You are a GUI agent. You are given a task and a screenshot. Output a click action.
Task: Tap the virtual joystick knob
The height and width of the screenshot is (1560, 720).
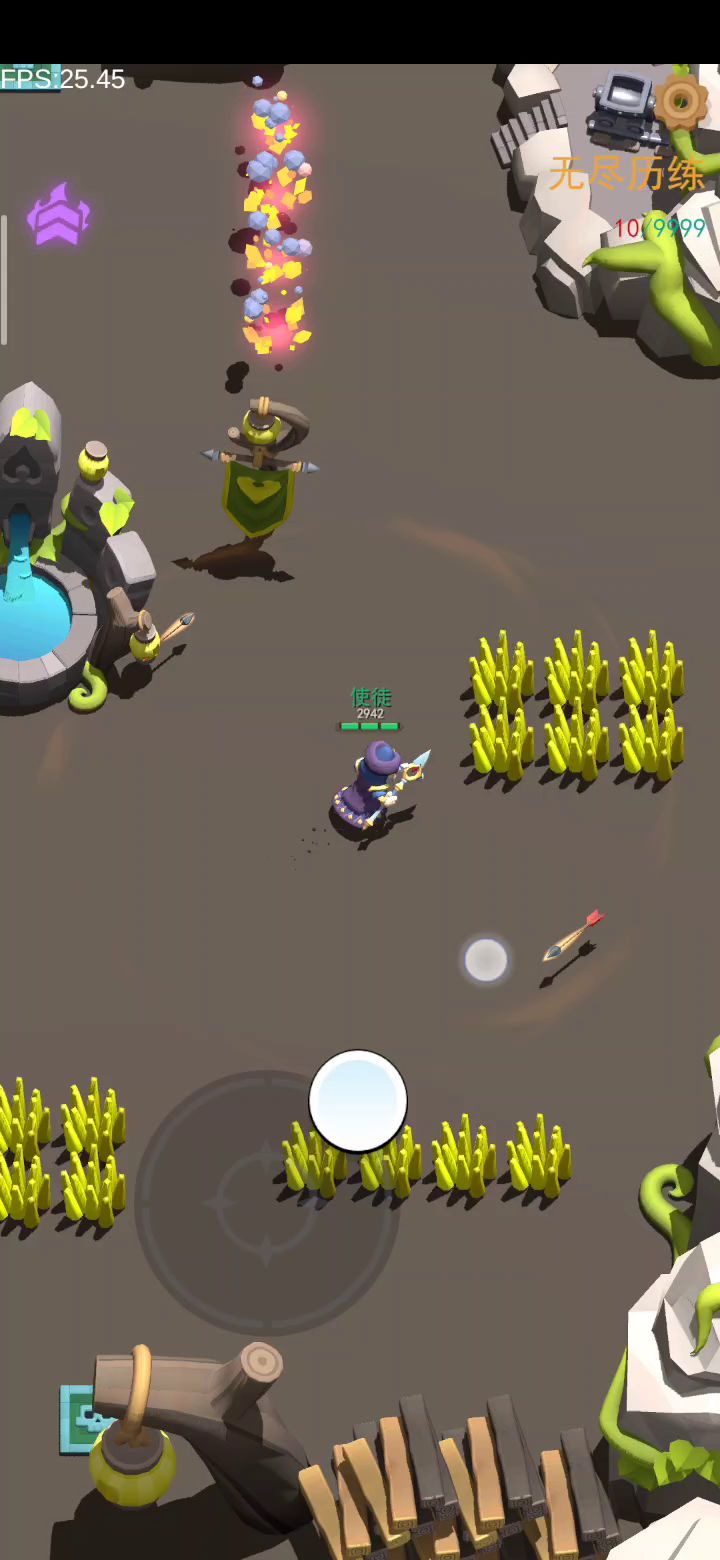click(358, 1100)
